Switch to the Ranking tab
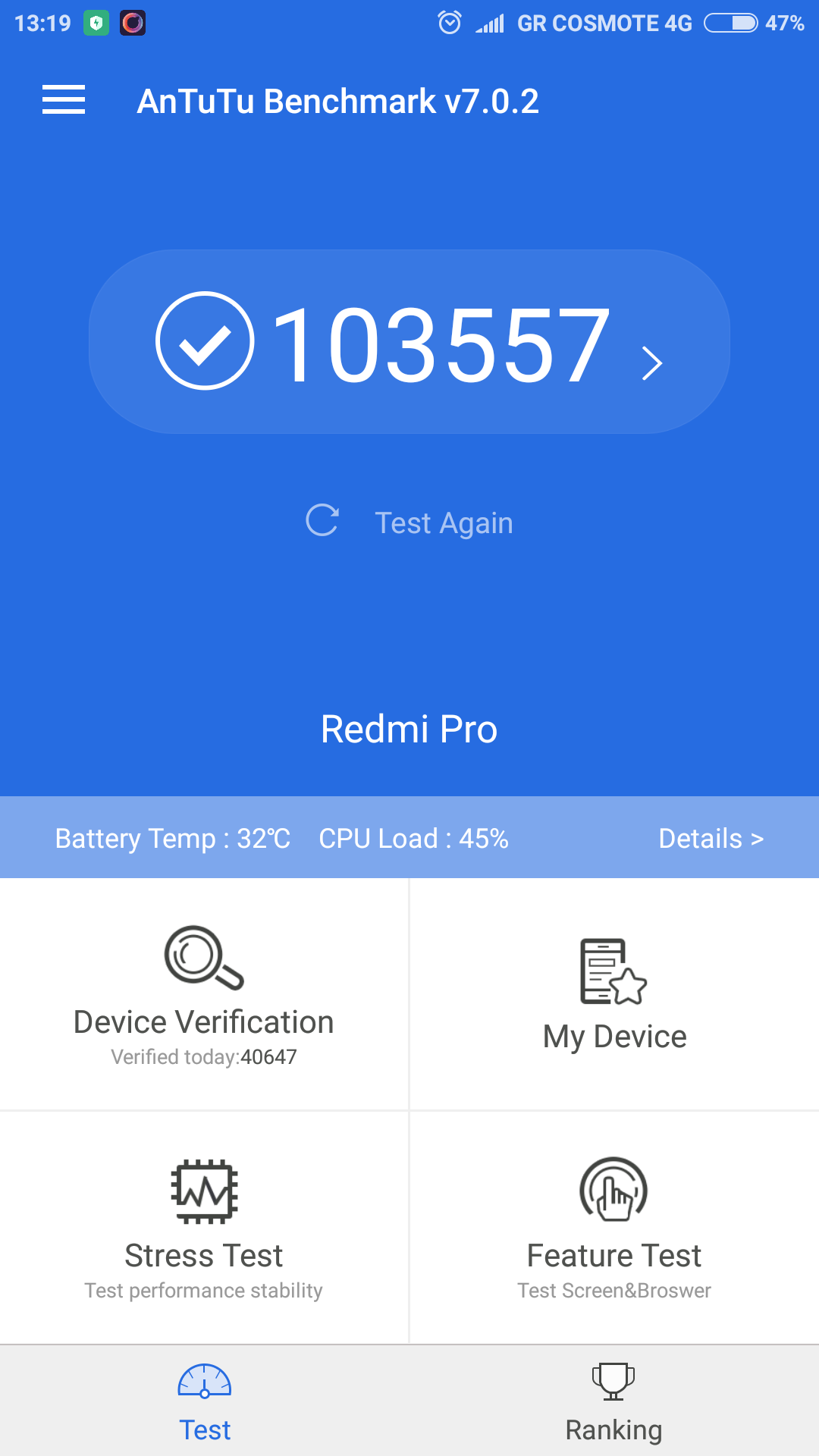Viewport: 819px width, 1456px height. point(613,1401)
